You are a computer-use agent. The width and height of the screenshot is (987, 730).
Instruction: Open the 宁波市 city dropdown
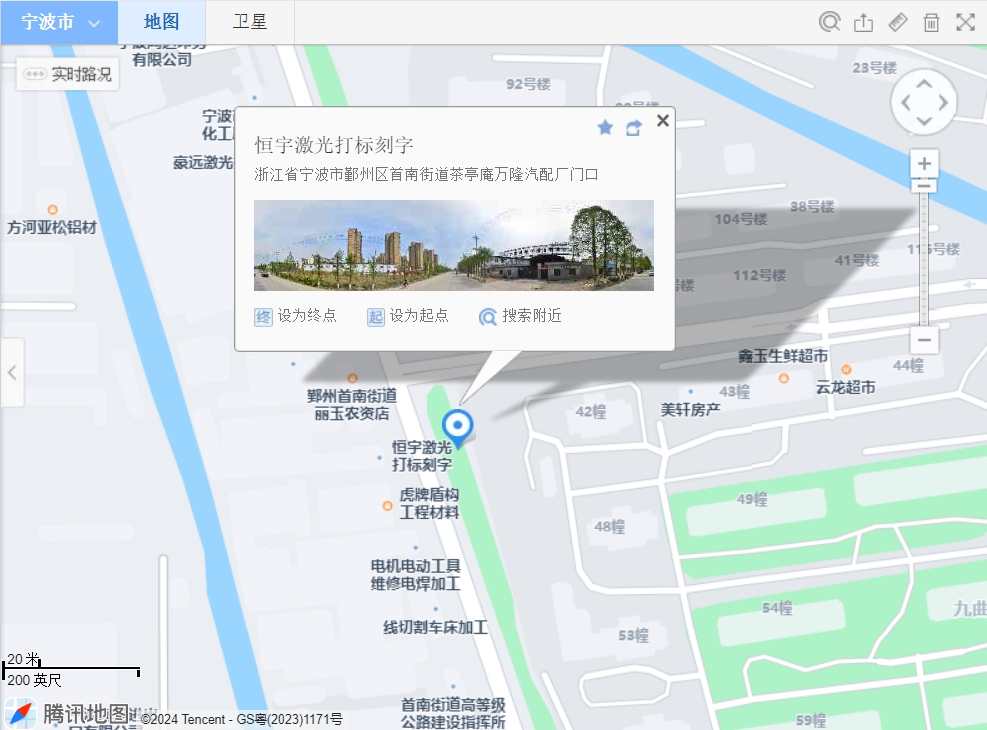[x=60, y=22]
